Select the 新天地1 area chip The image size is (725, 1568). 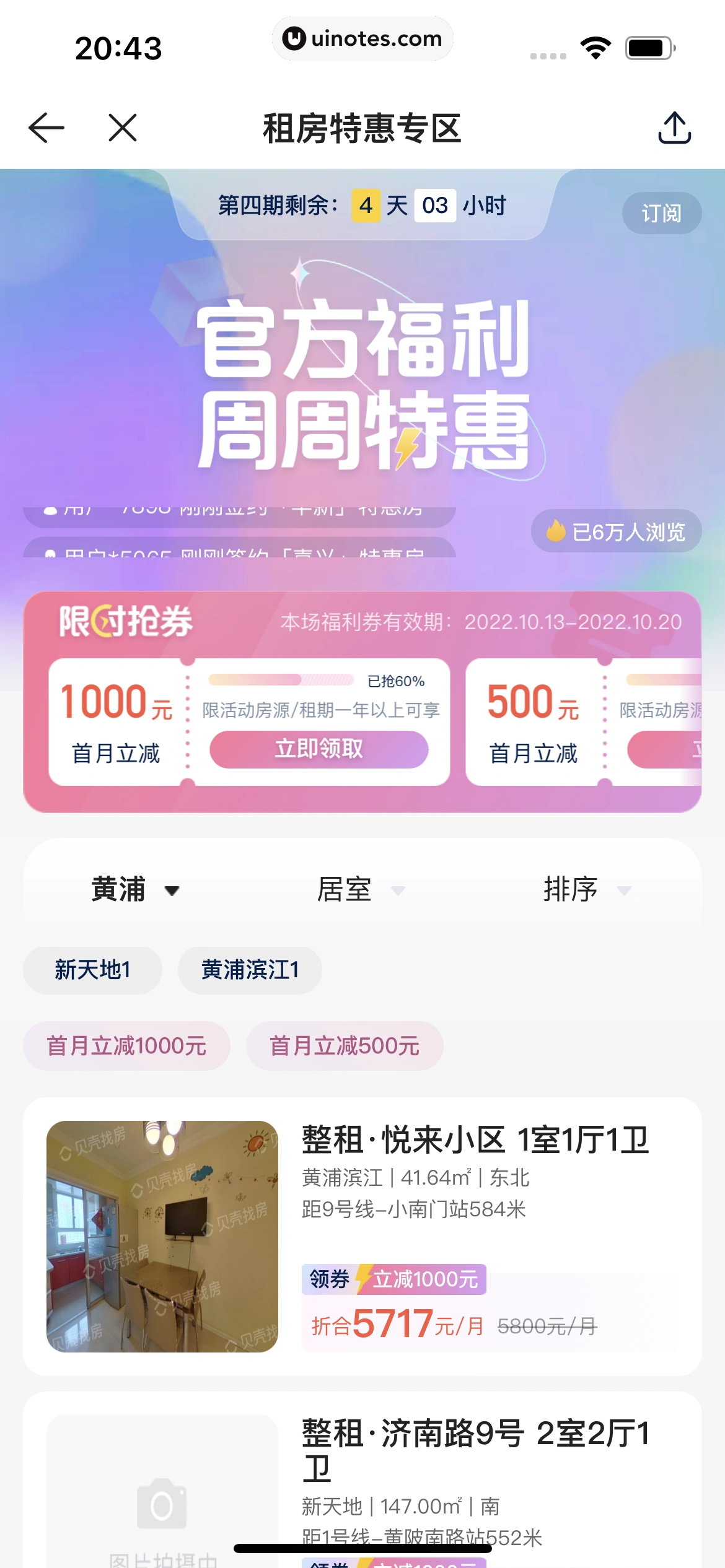tap(92, 970)
